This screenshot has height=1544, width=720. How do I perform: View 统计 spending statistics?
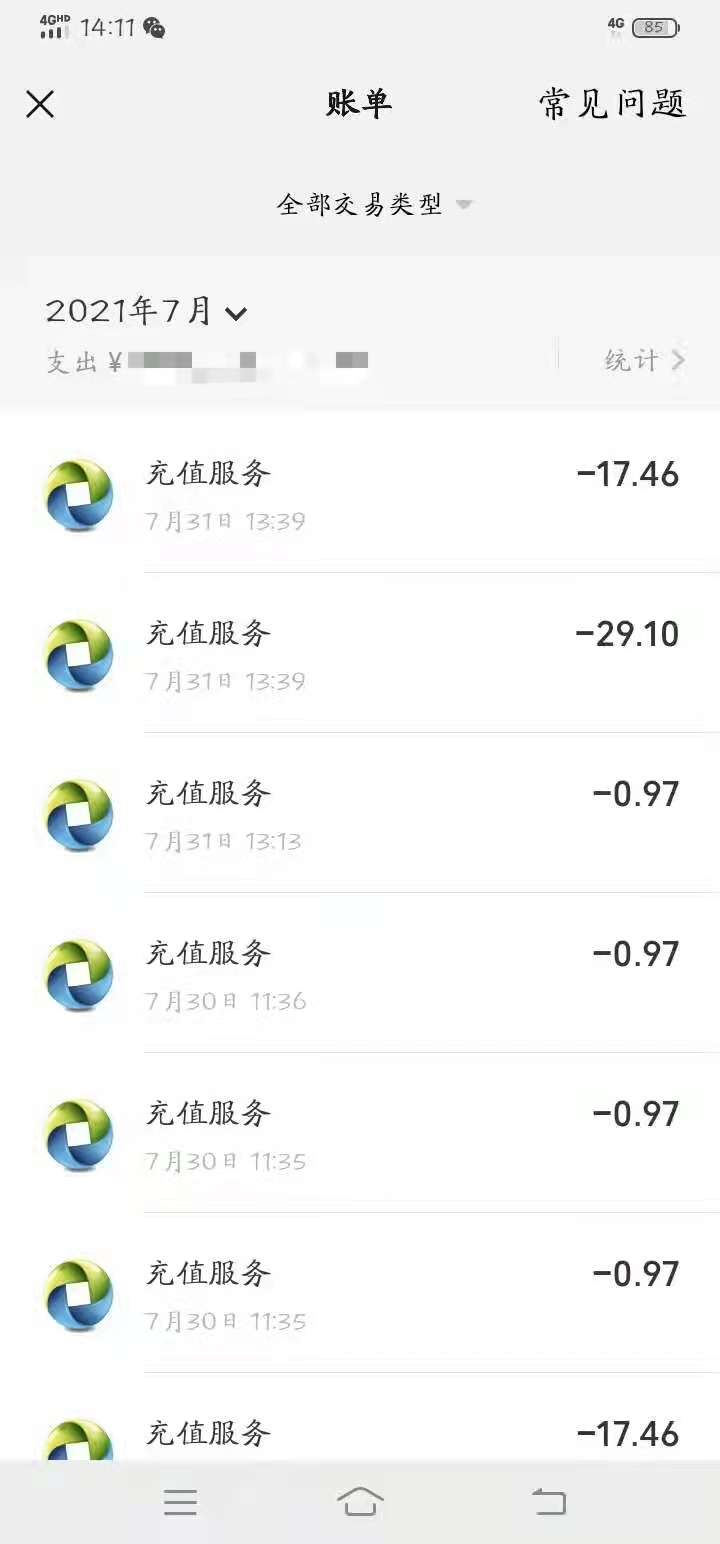(645, 360)
